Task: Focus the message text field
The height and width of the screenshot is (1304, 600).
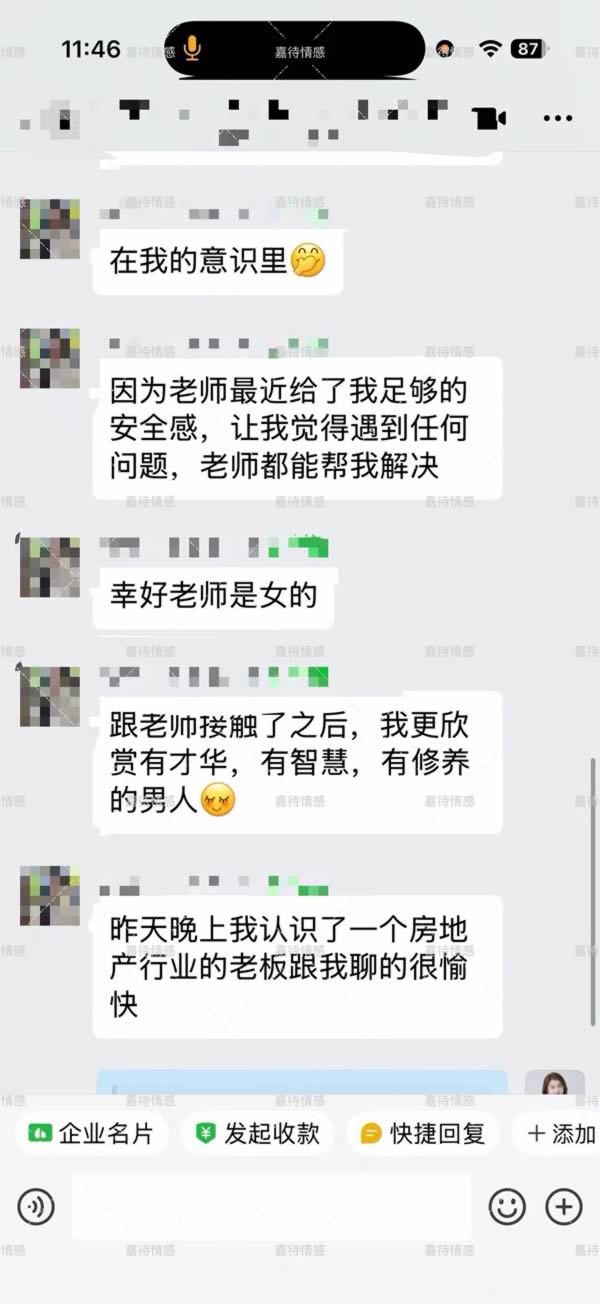Action: 270,1207
